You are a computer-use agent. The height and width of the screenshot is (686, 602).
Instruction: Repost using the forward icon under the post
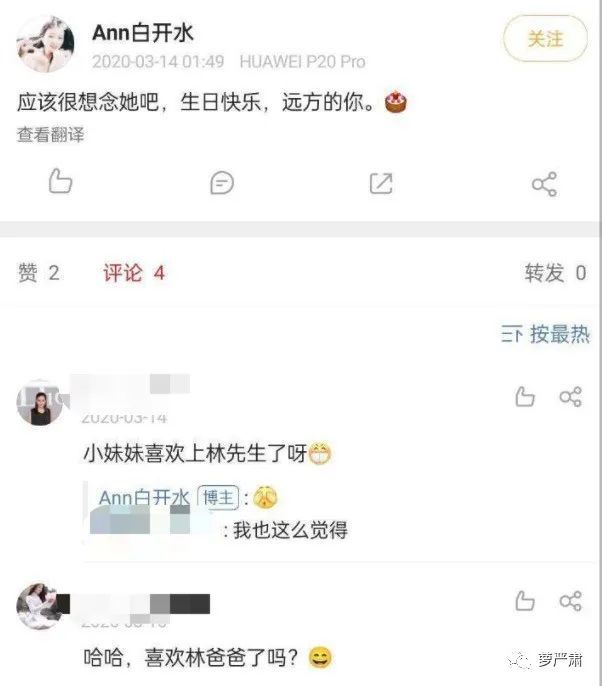(x=381, y=183)
